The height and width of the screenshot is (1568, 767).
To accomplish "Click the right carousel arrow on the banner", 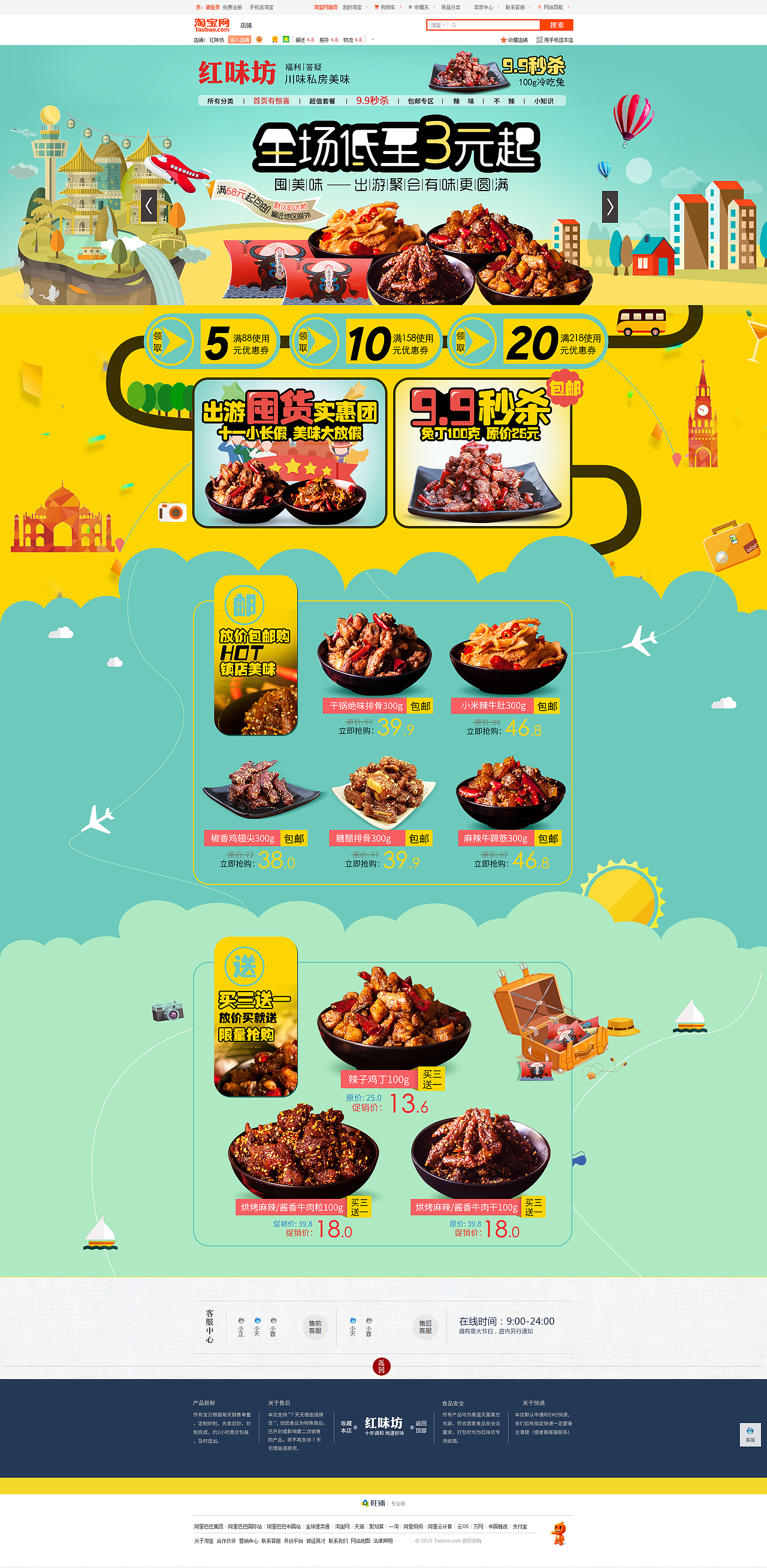I will (611, 207).
